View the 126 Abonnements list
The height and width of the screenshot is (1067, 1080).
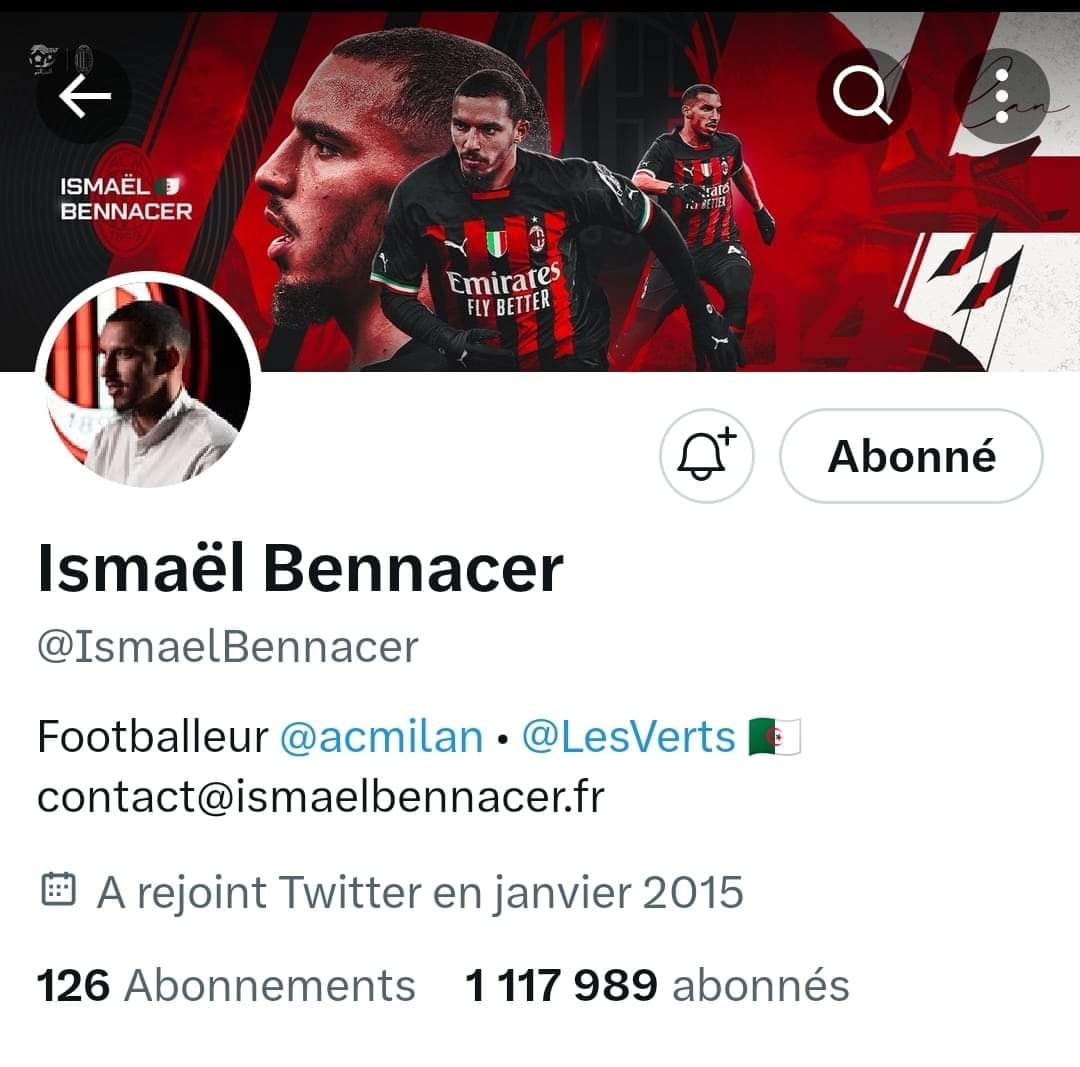(226, 985)
